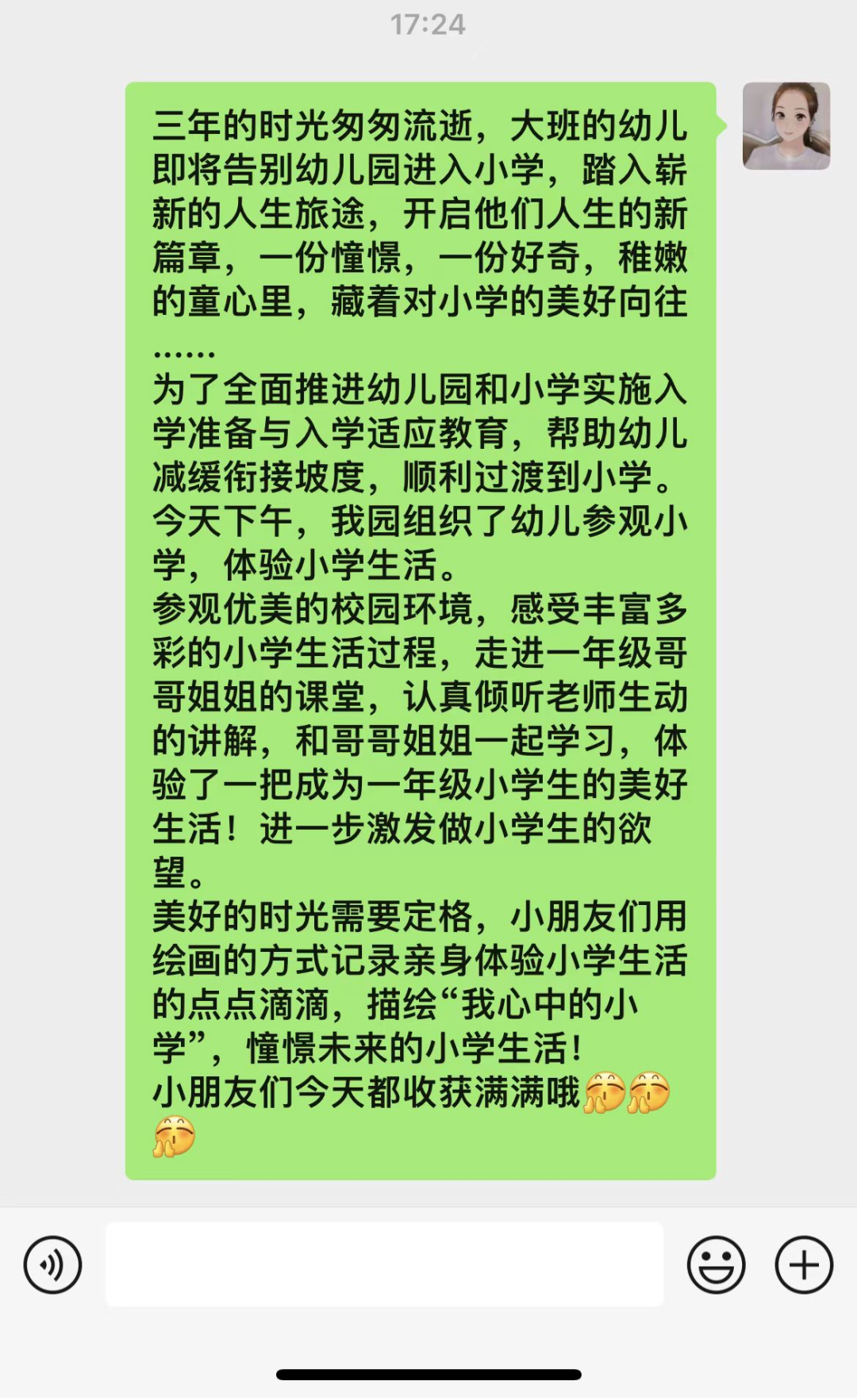Focus the message text field

pyautogui.click(x=384, y=1264)
